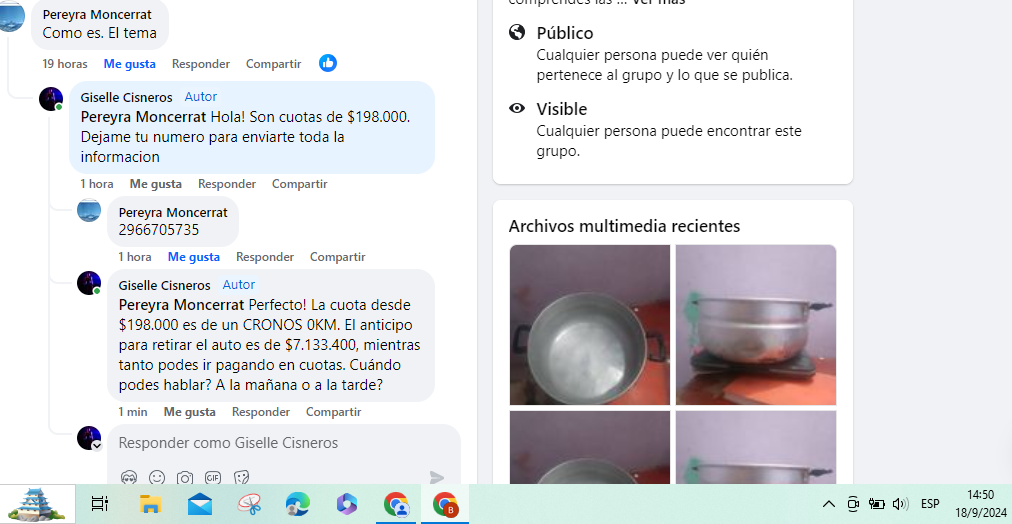Open the Mail app from the taskbar
The image size is (1012, 524).
click(x=199, y=504)
